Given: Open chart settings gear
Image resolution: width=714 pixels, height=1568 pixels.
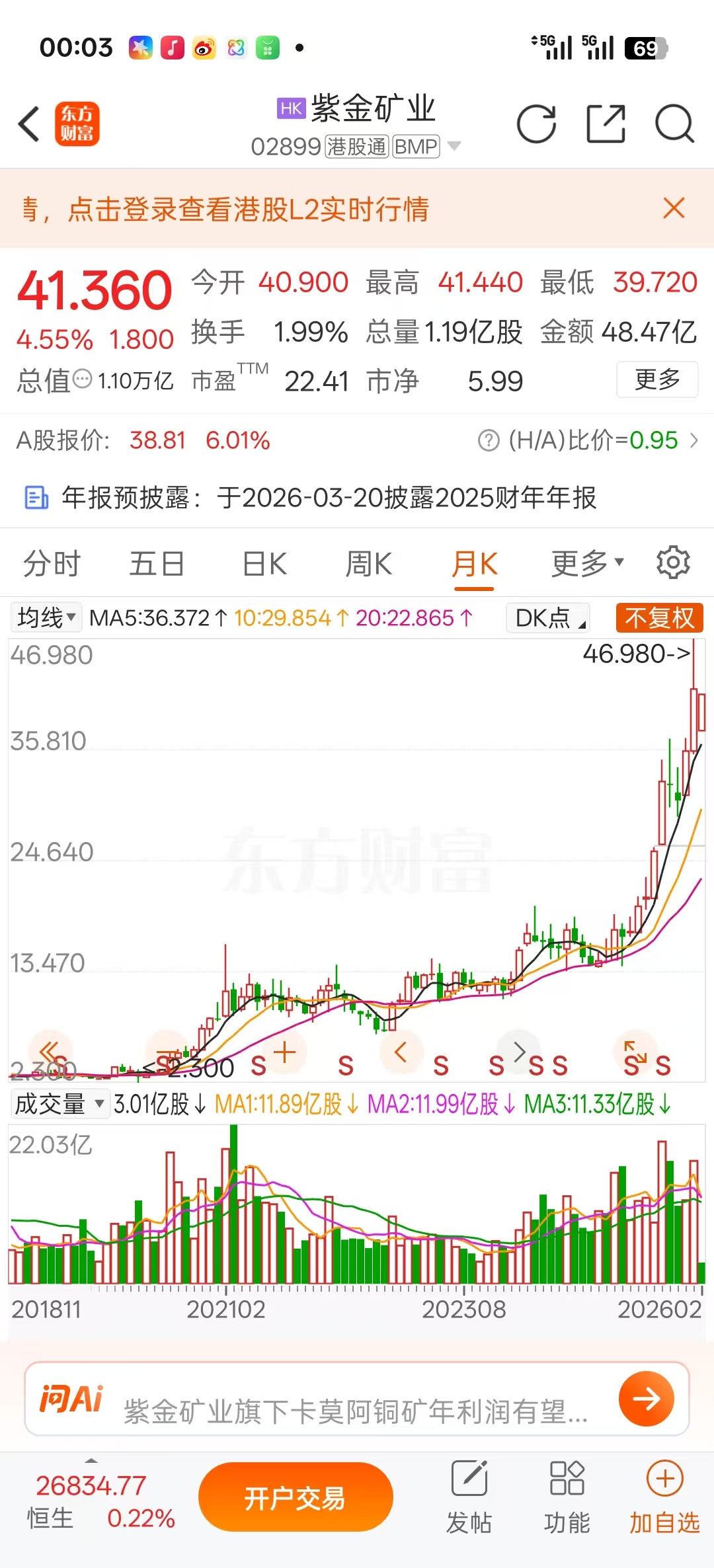Looking at the screenshot, I should [673, 563].
